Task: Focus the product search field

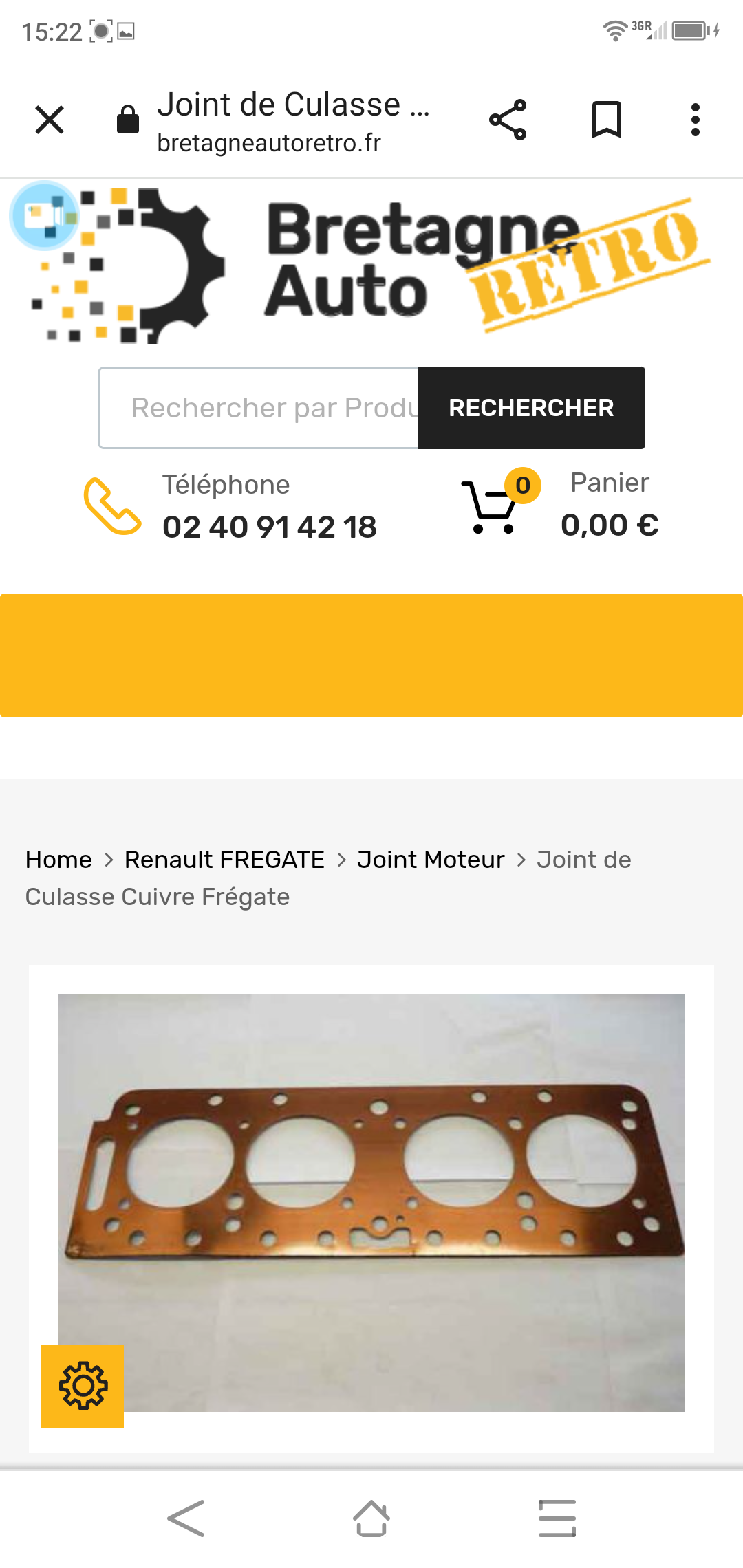Action: (x=259, y=408)
